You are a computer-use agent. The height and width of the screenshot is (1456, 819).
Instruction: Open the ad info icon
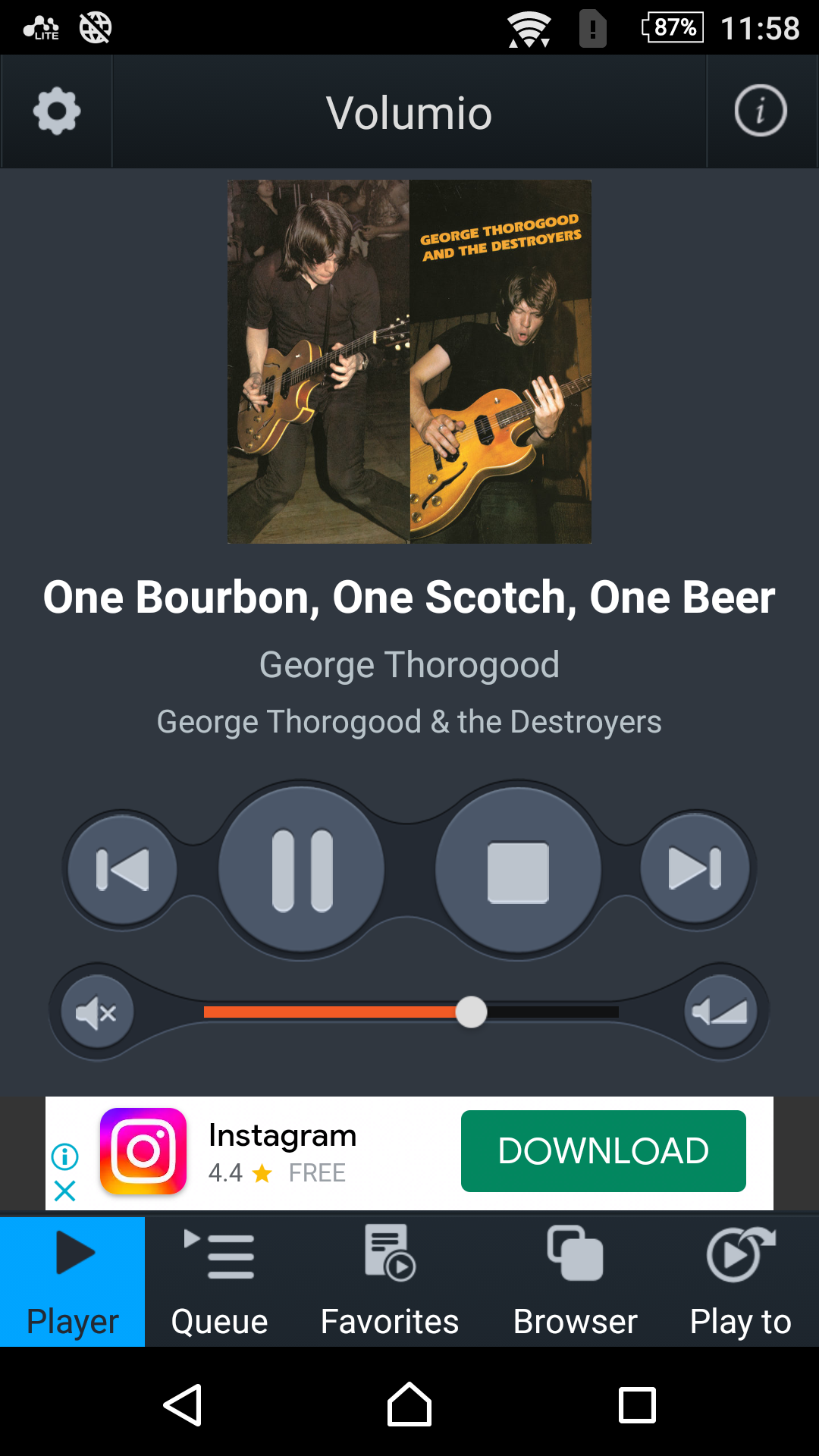click(x=65, y=1156)
